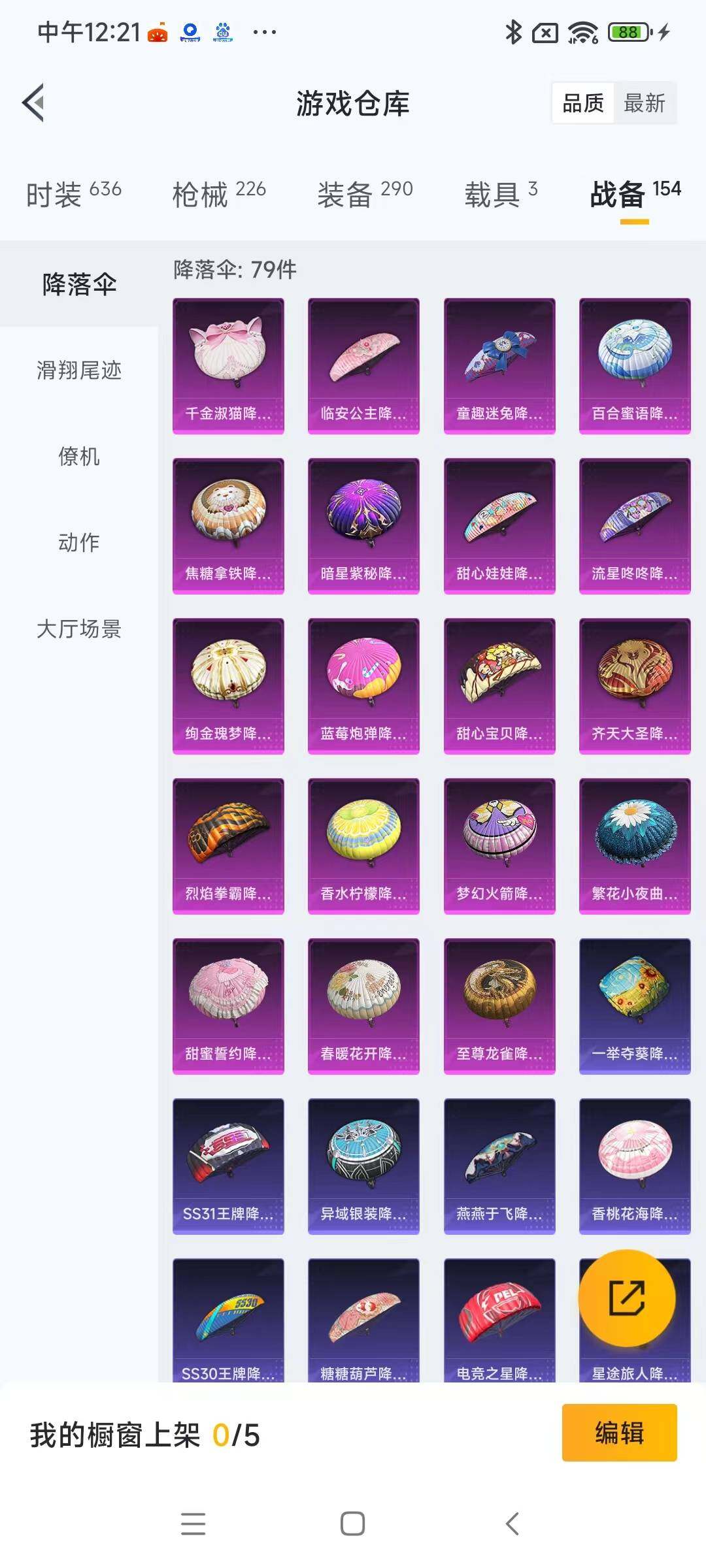Open the 大厅场景 category

click(79, 629)
